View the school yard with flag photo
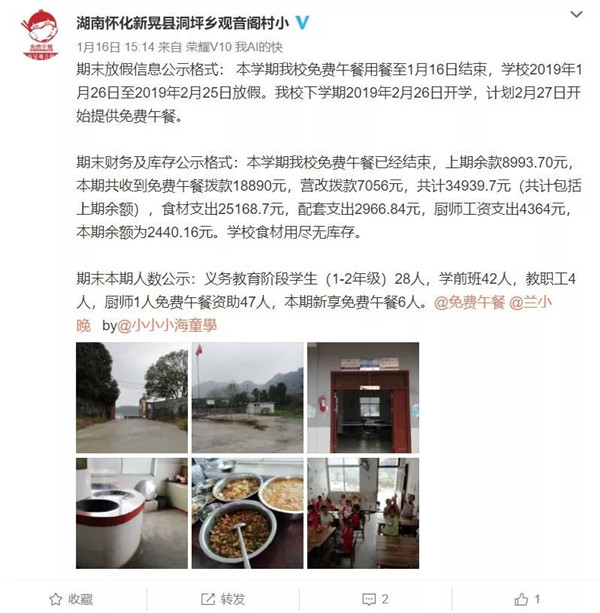 point(246,397)
